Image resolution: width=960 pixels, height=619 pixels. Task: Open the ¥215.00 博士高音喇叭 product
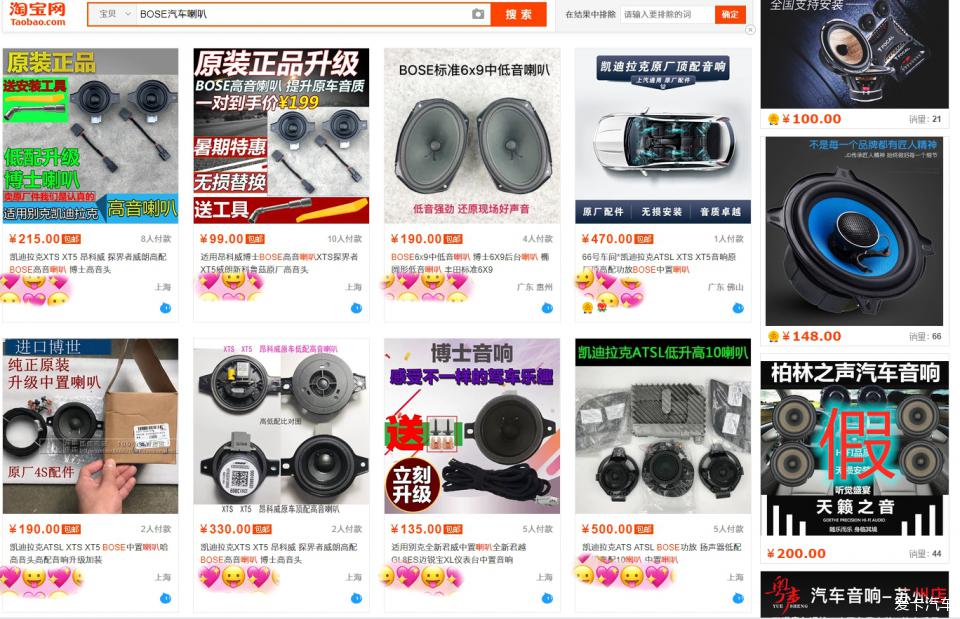[90, 135]
